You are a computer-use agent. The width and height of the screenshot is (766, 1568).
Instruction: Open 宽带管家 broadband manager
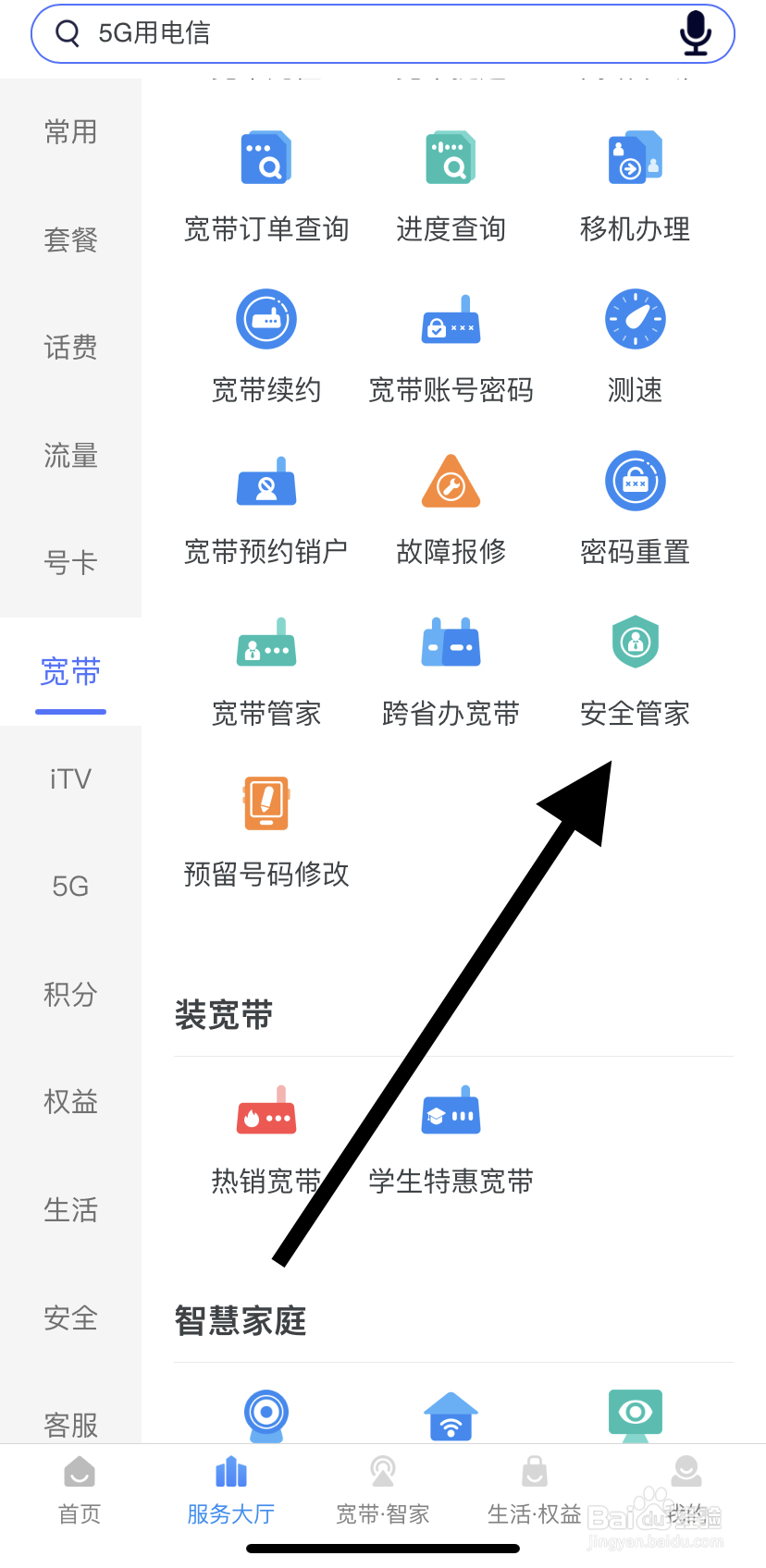pos(266,670)
